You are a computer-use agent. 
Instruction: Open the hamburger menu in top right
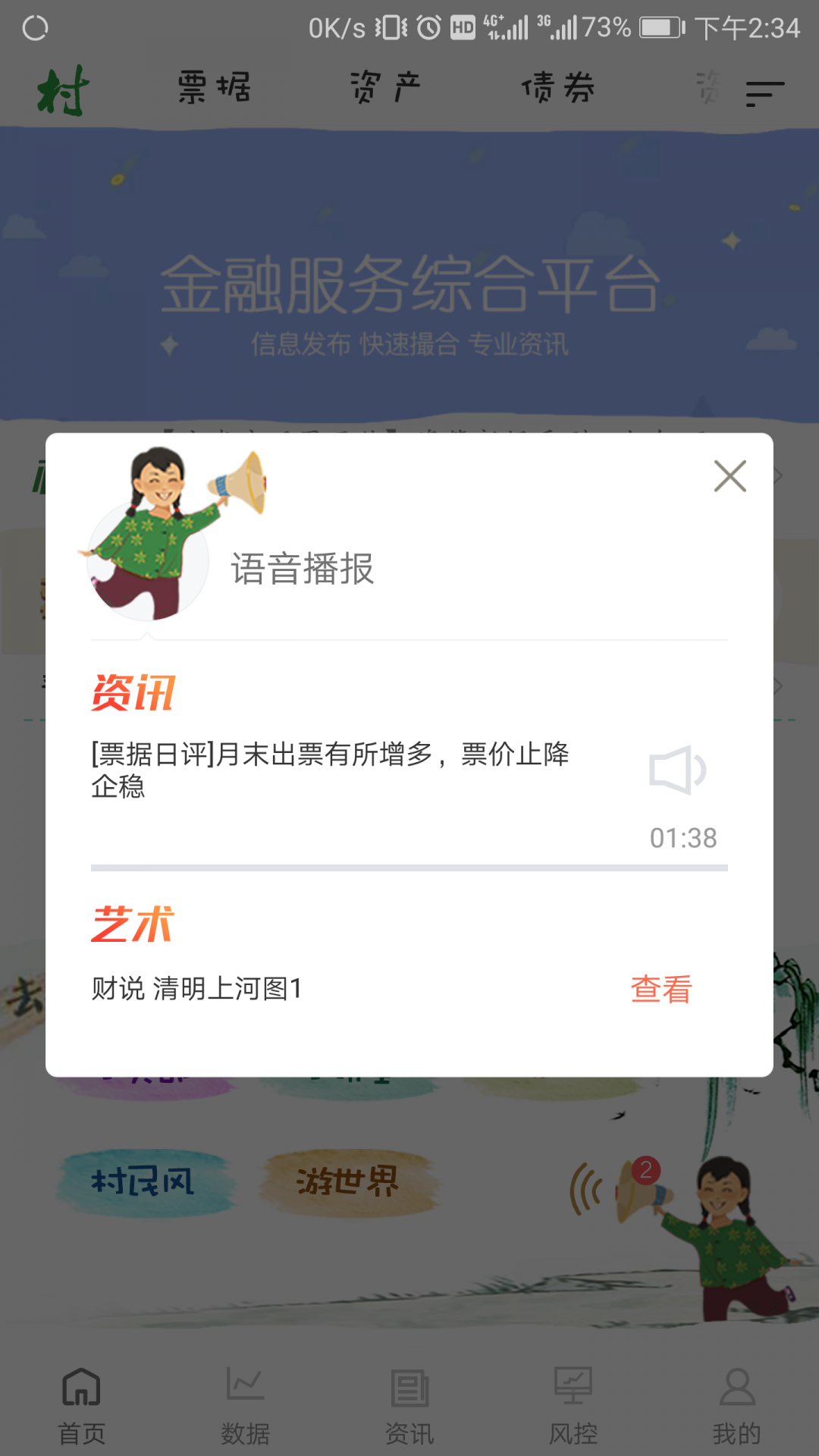(x=764, y=91)
